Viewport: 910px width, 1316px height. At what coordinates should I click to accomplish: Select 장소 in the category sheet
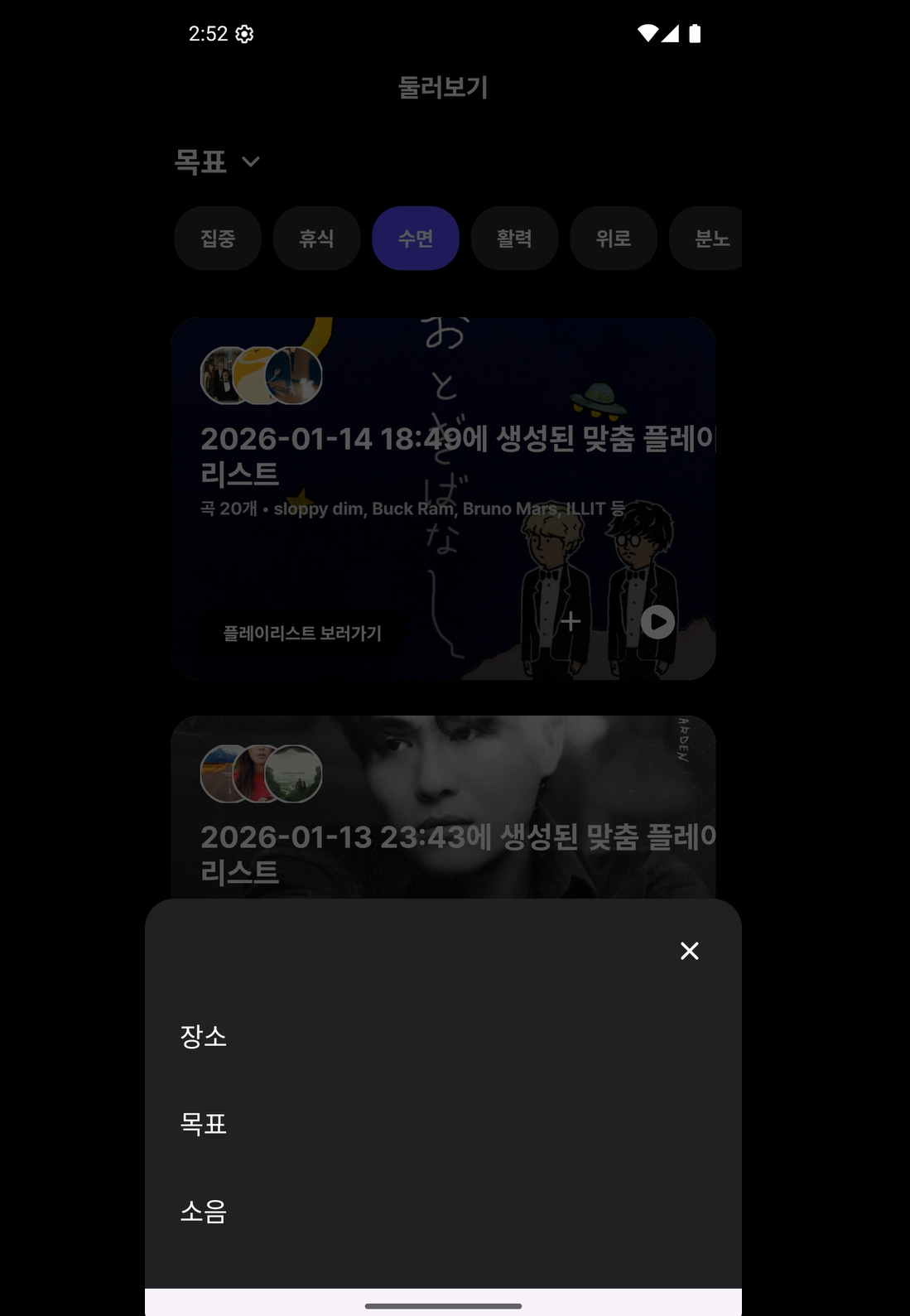[x=204, y=1036]
